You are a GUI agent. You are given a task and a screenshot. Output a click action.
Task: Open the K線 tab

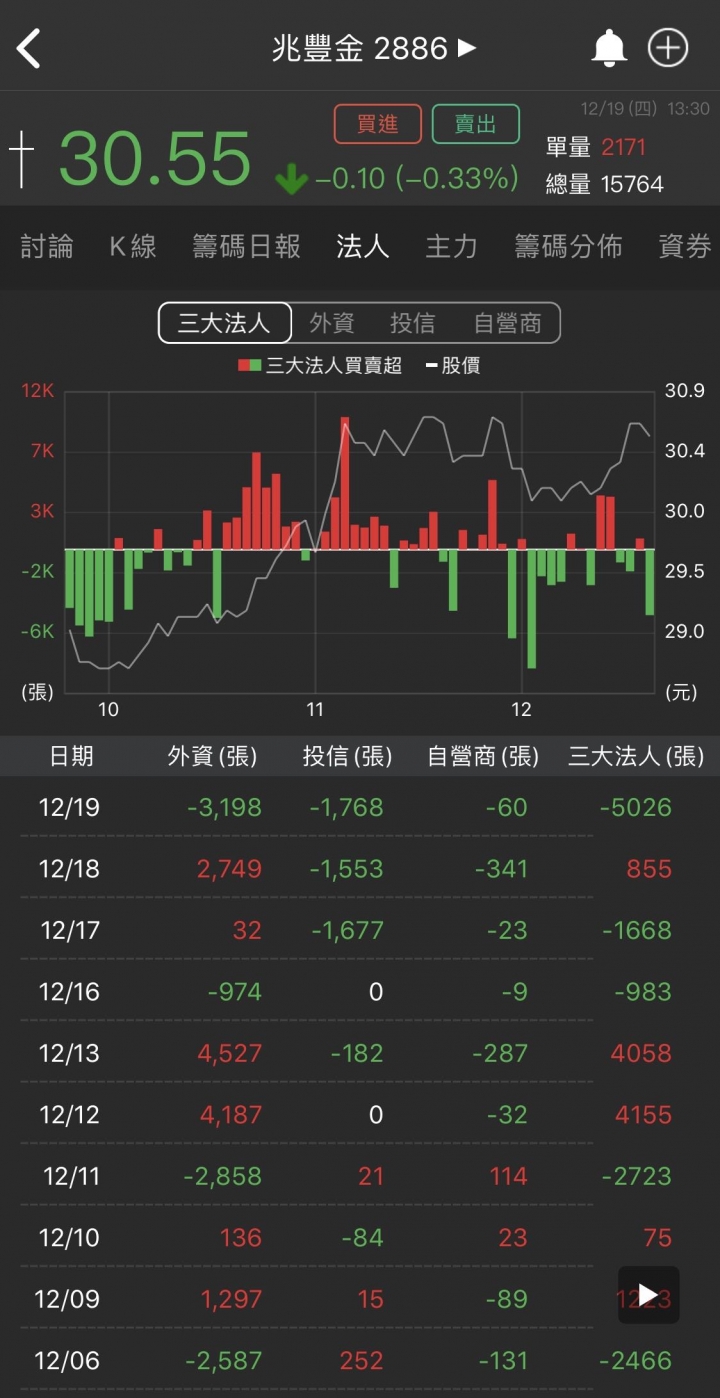point(133,246)
